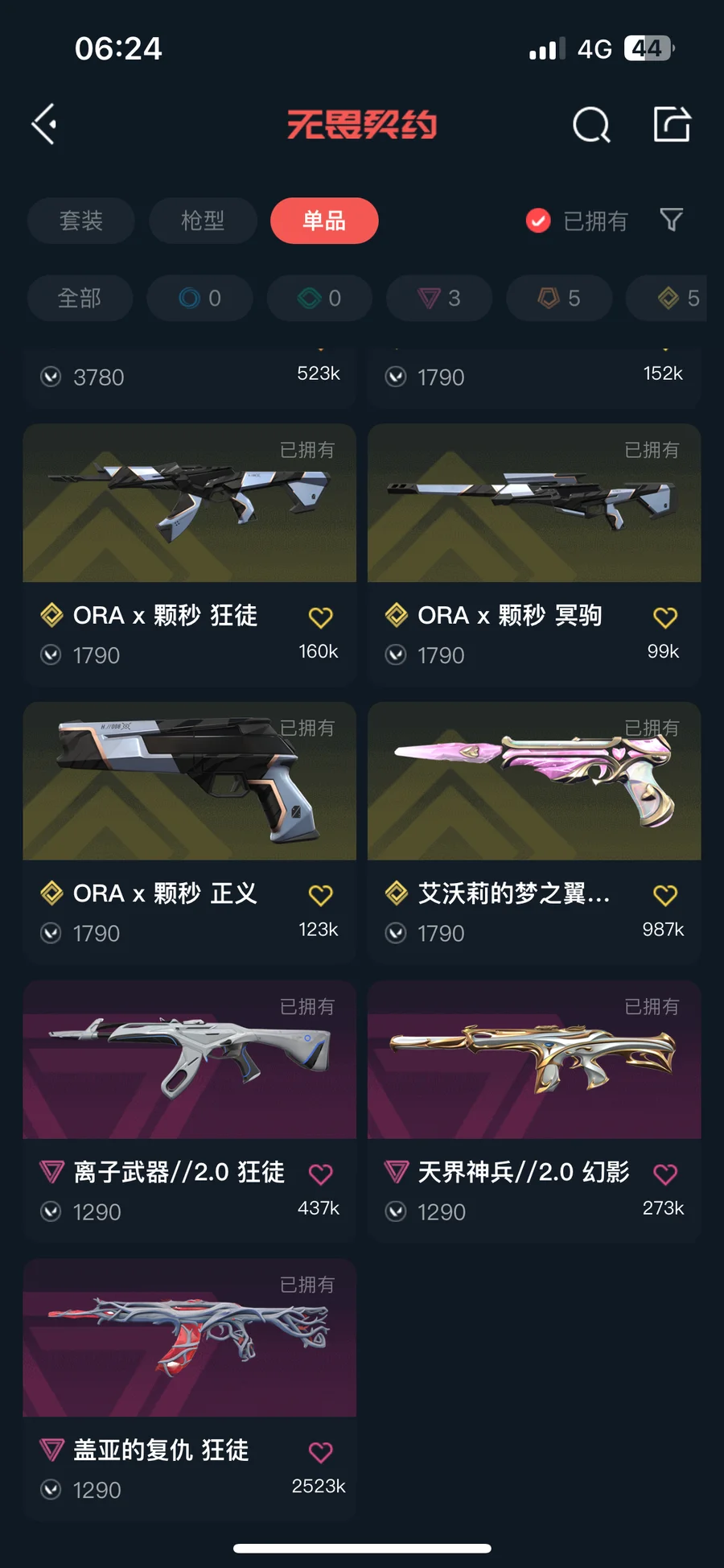The image size is (724, 1568).
Task: Open the search icon
Action: pos(591,125)
